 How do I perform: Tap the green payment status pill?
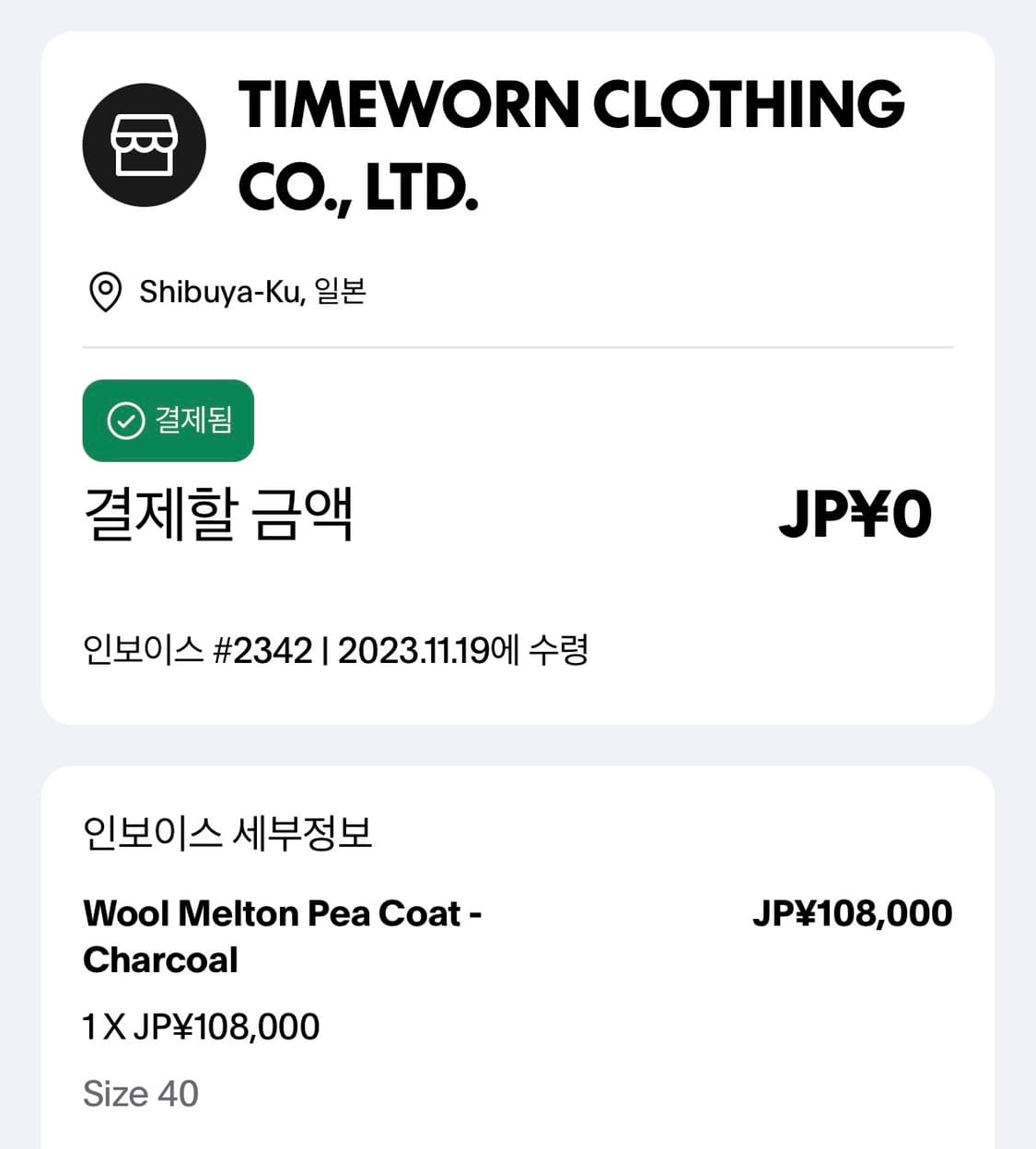(x=169, y=421)
